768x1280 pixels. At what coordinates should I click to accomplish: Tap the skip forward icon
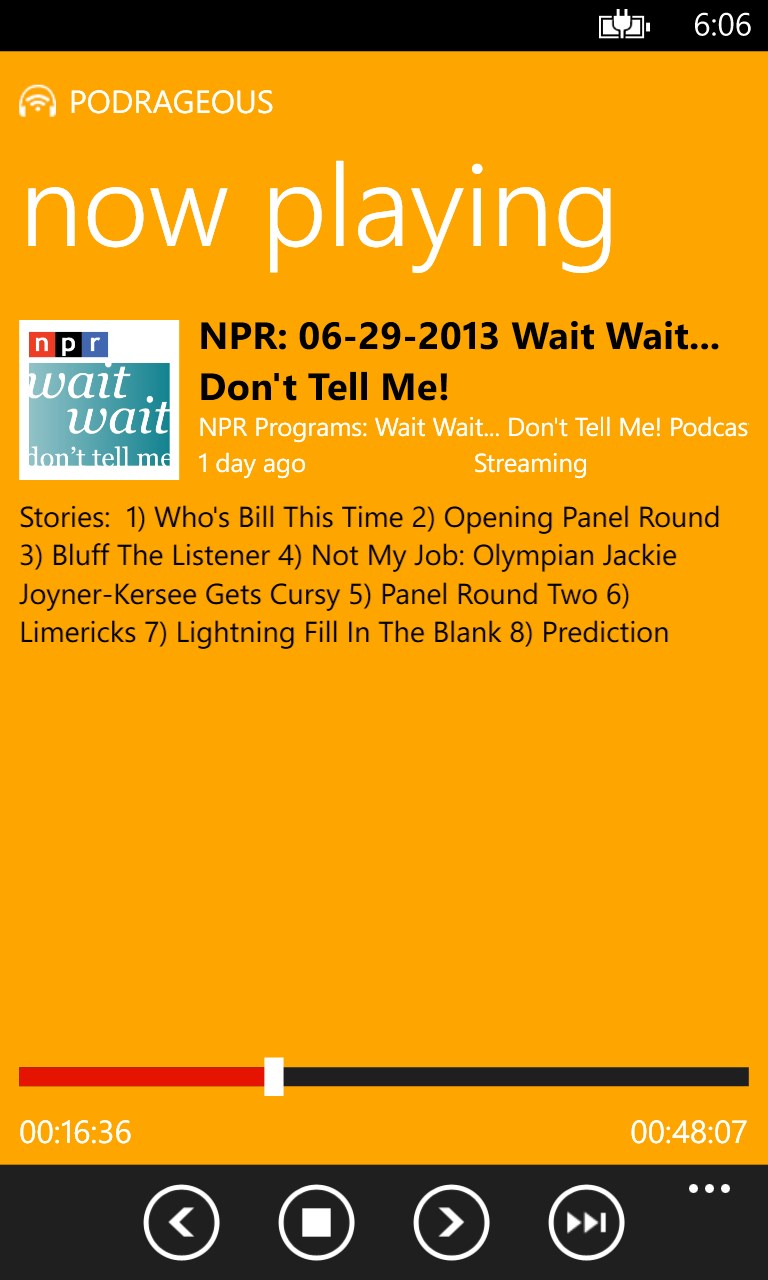[587, 1222]
